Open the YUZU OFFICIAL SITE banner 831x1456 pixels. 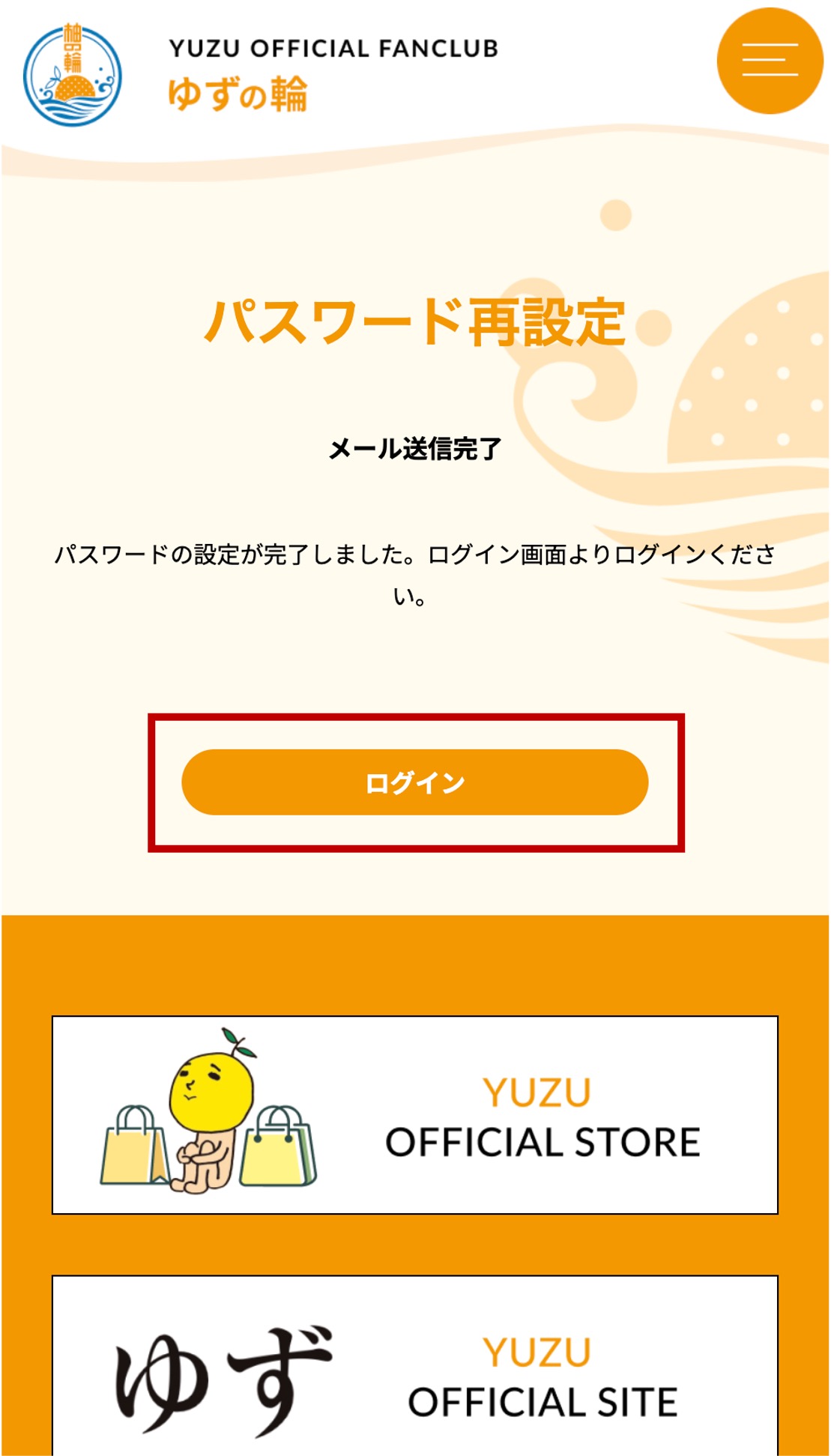[x=414, y=1368]
